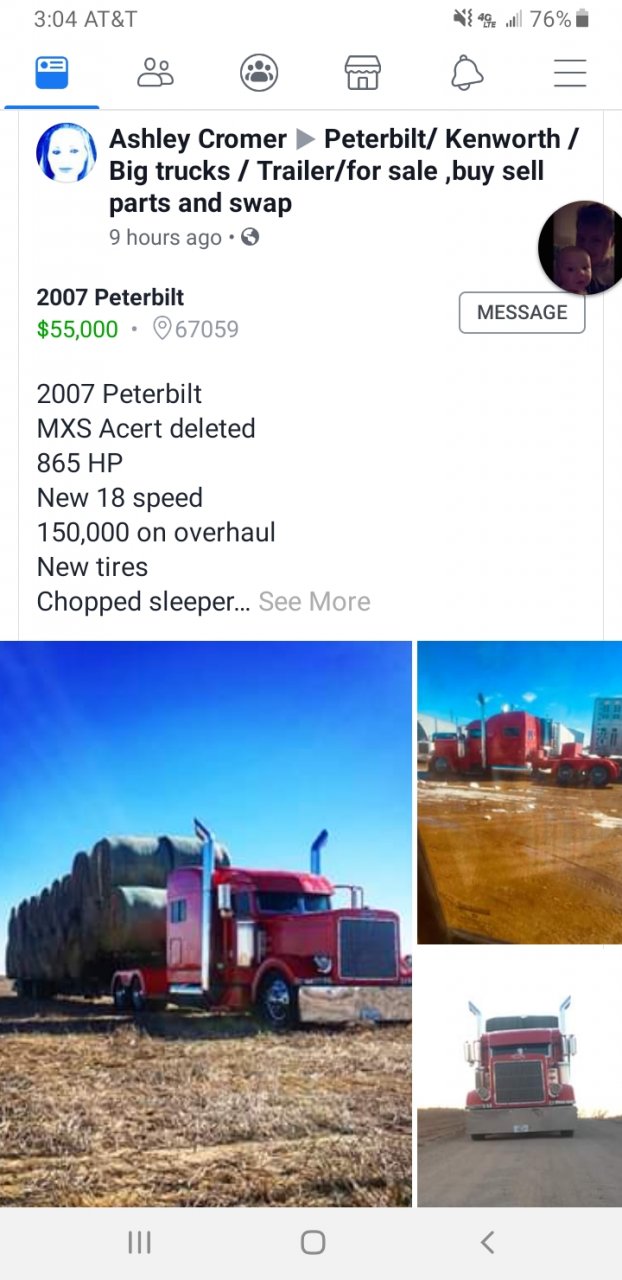
Task: Open the notifications bell
Action: pyautogui.click(x=467, y=72)
